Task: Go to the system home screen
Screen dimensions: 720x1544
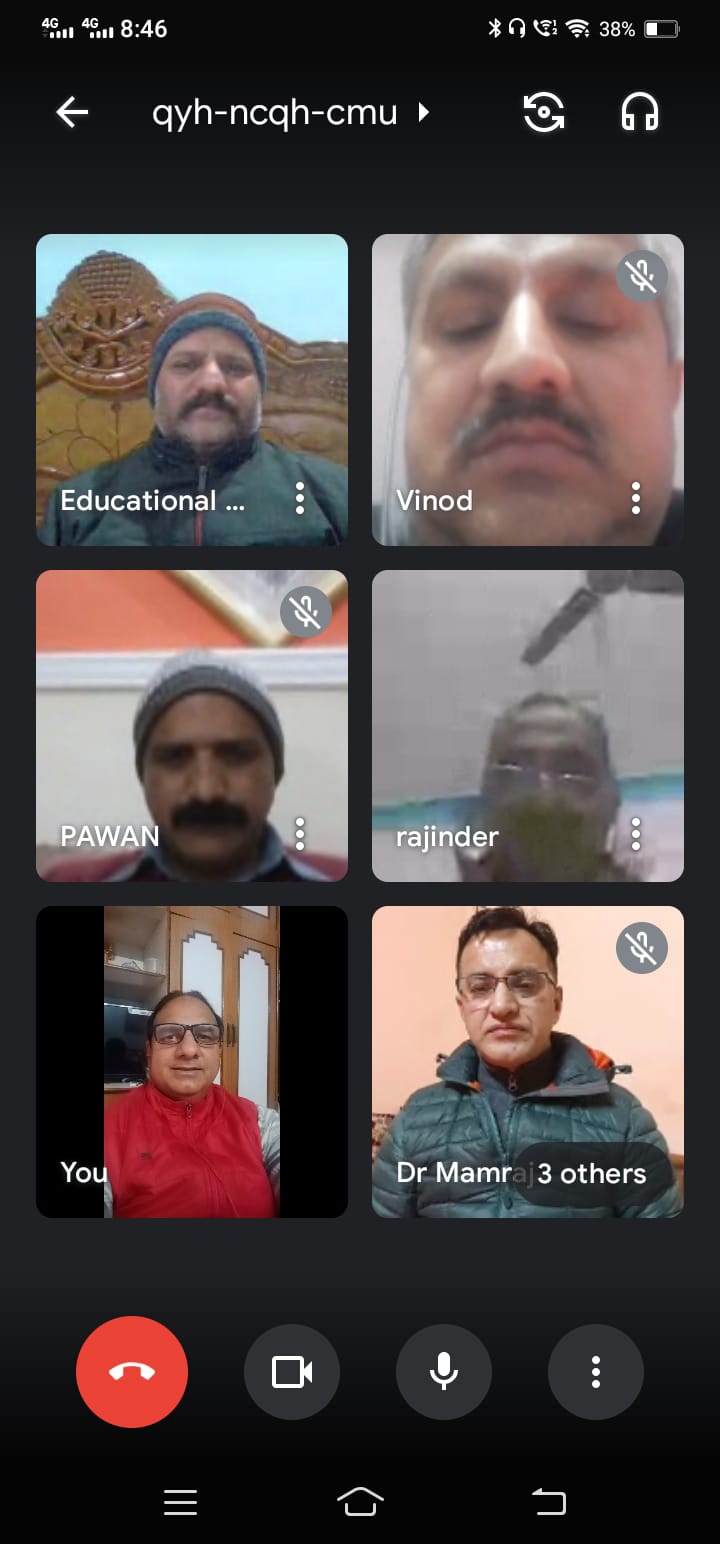Action: 360,1501
